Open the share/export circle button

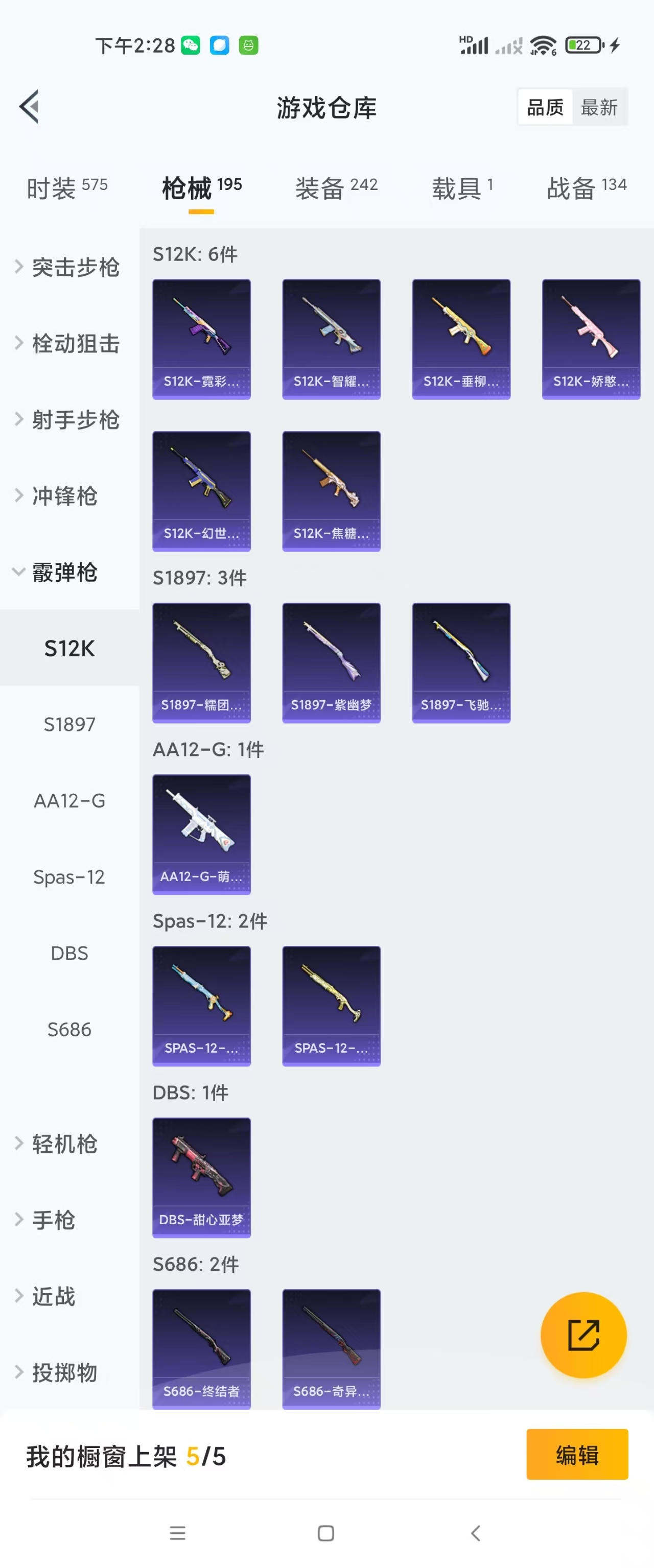[x=583, y=1334]
